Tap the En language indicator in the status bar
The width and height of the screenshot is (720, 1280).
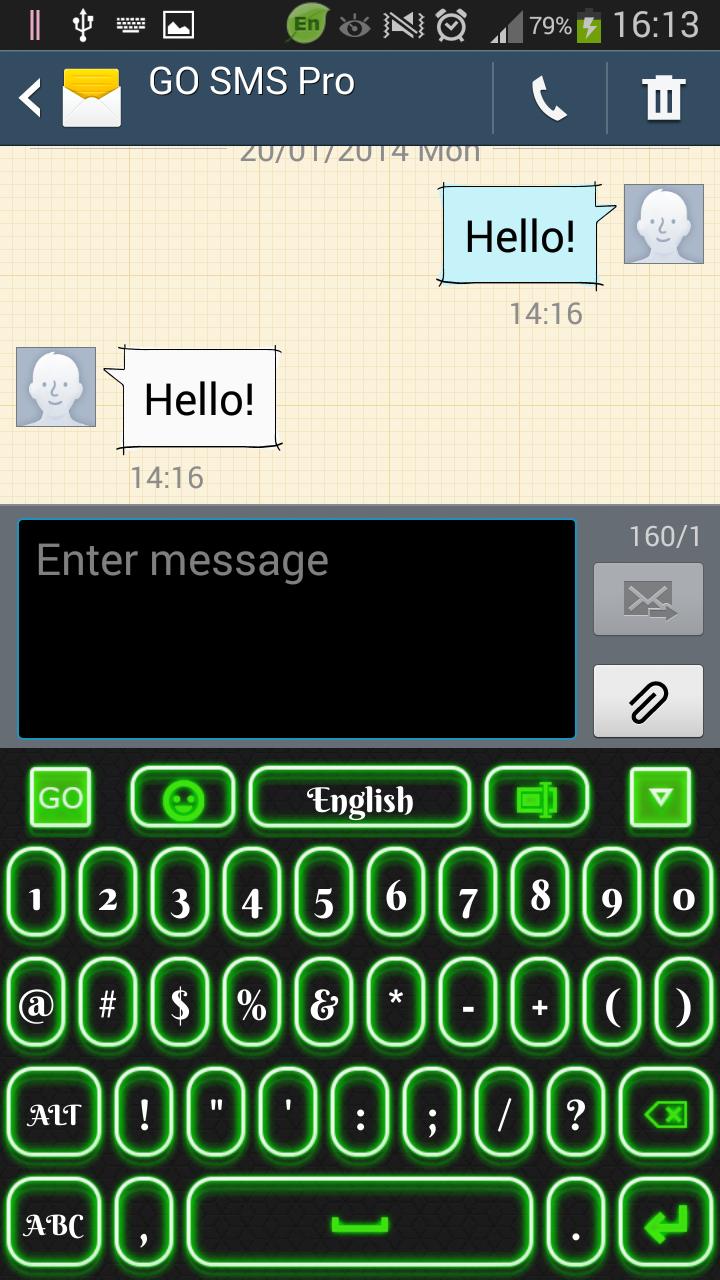(x=306, y=23)
